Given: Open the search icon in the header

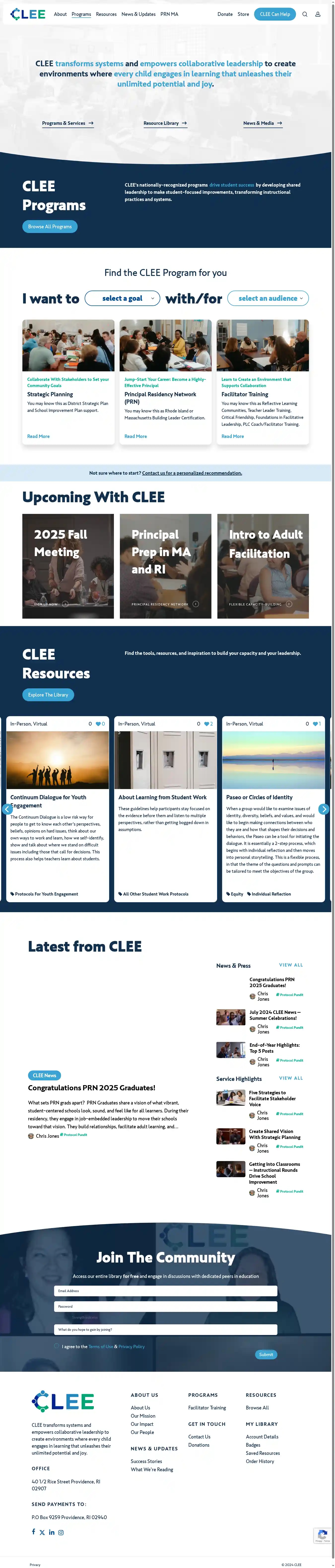Looking at the screenshot, I should (304, 14).
